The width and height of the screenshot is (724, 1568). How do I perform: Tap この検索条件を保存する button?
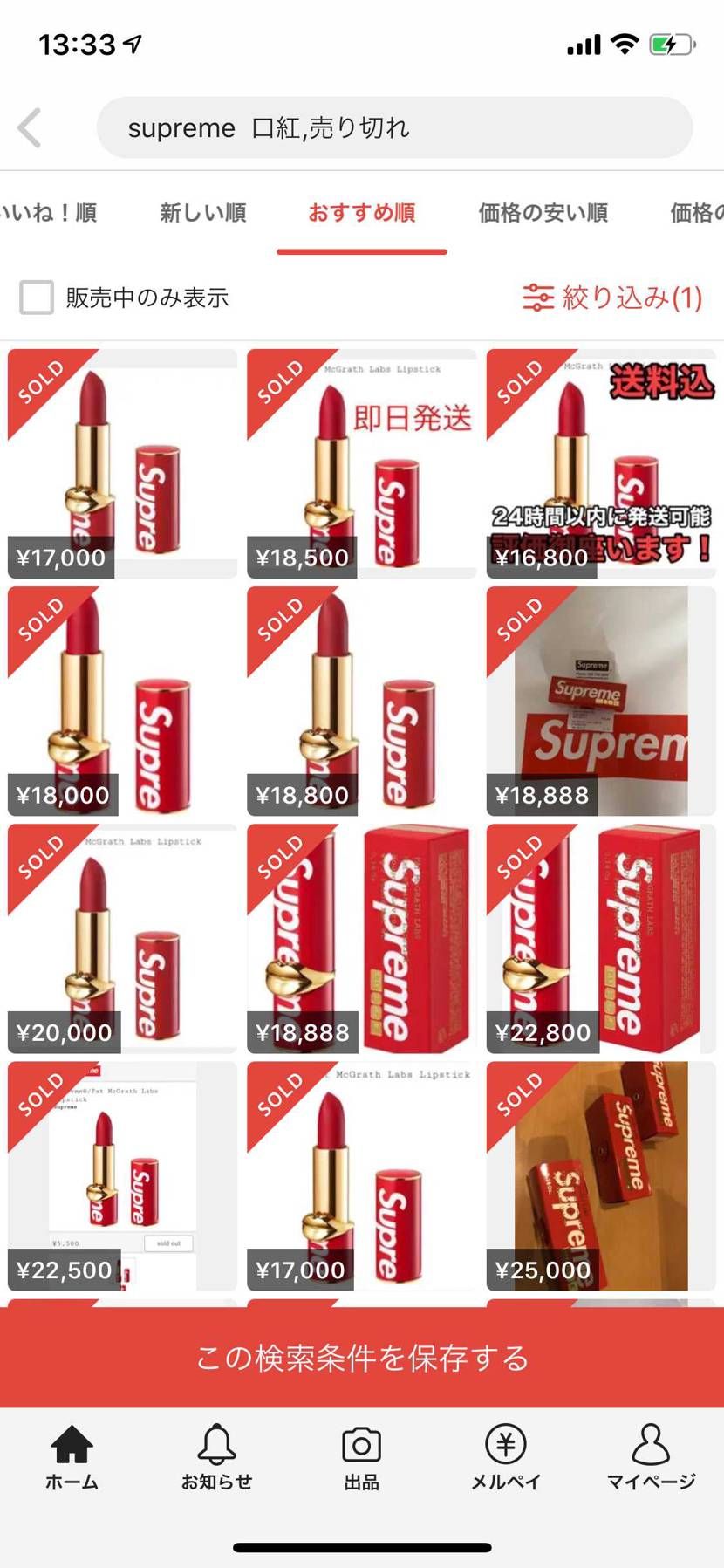click(361, 1359)
